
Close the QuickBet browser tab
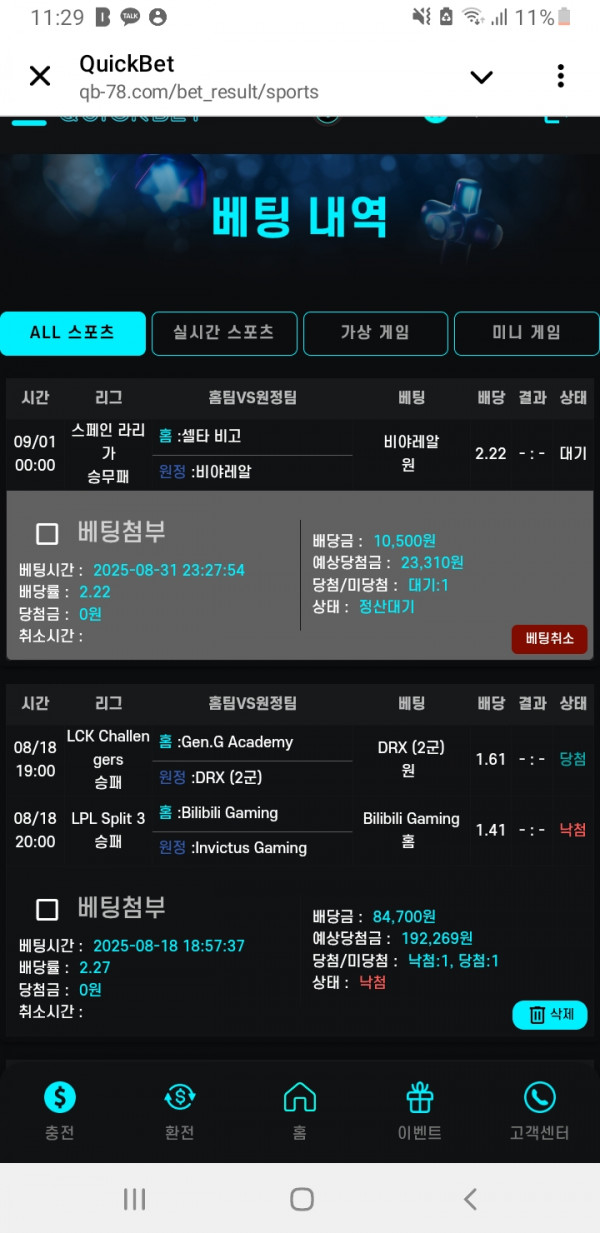click(40, 76)
